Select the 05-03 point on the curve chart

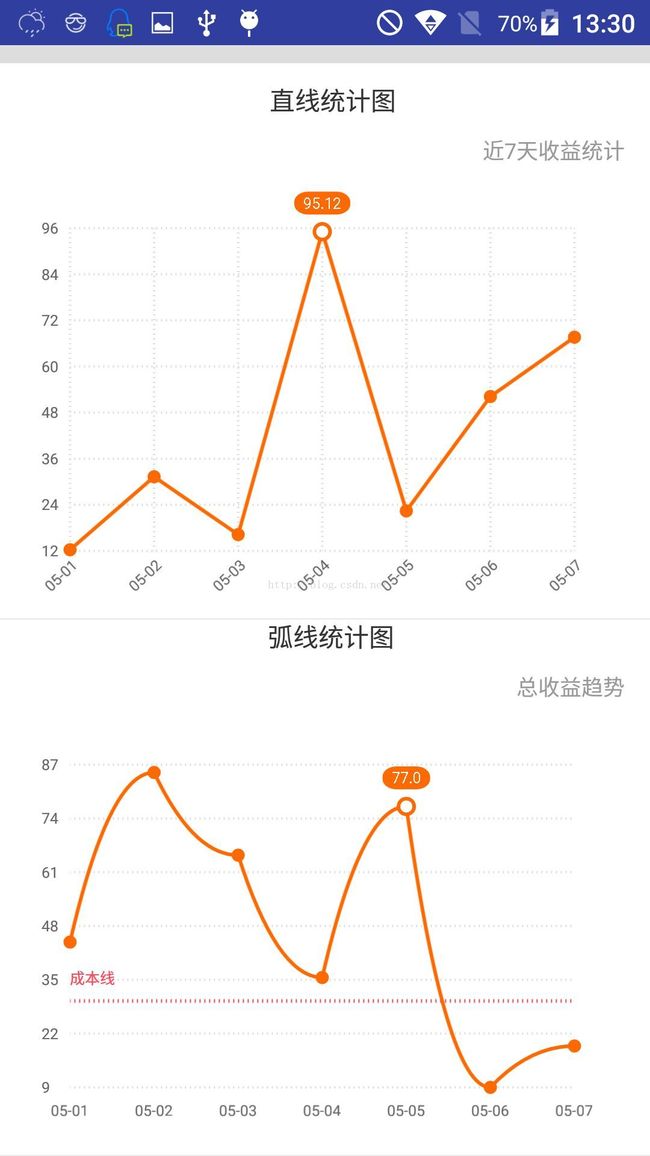coord(238,855)
